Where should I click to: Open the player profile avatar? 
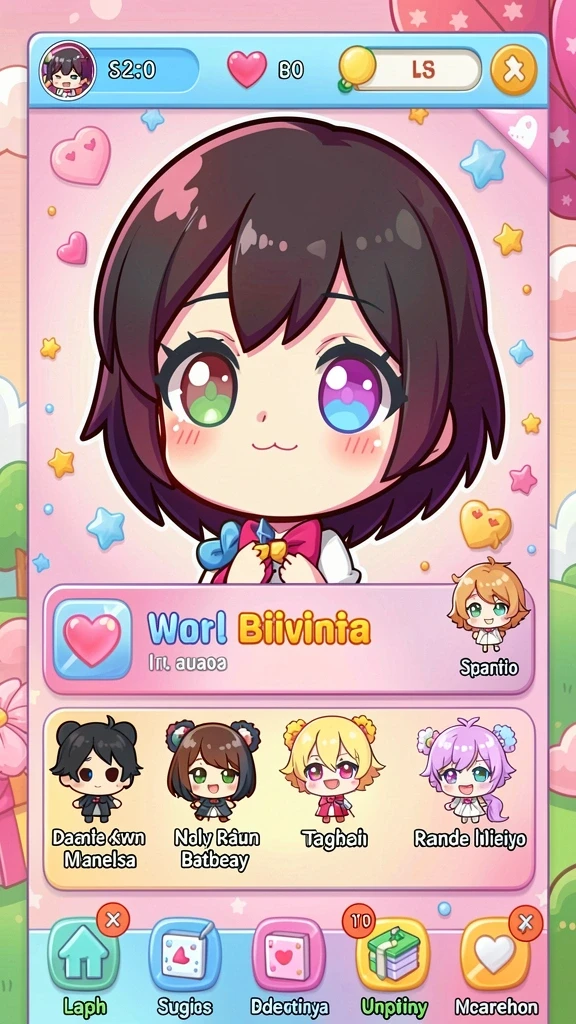[68, 70]
